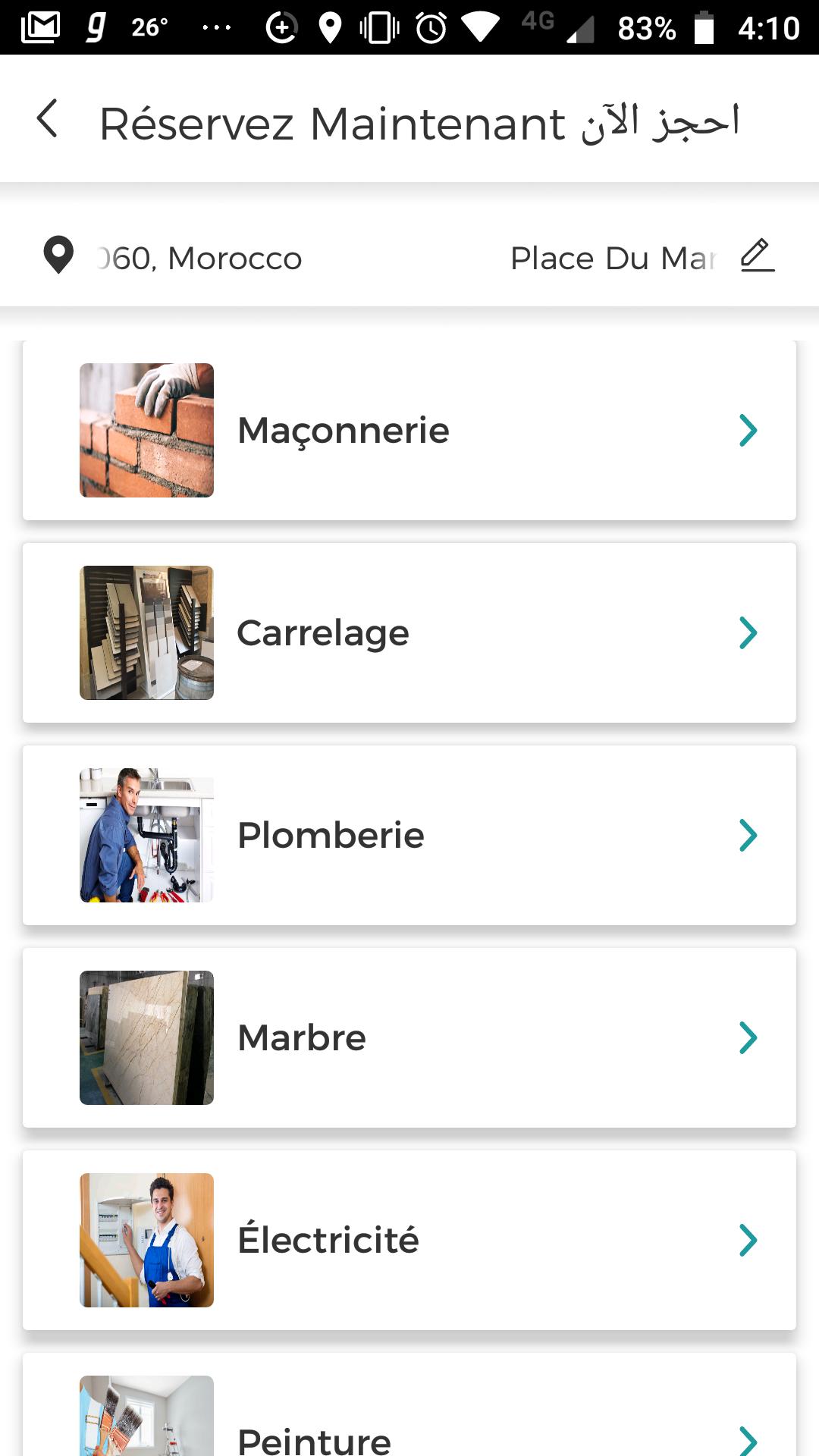Go back from Réservez Maintenant screen
Screen dimensions: 819x1456
[47, 120]
